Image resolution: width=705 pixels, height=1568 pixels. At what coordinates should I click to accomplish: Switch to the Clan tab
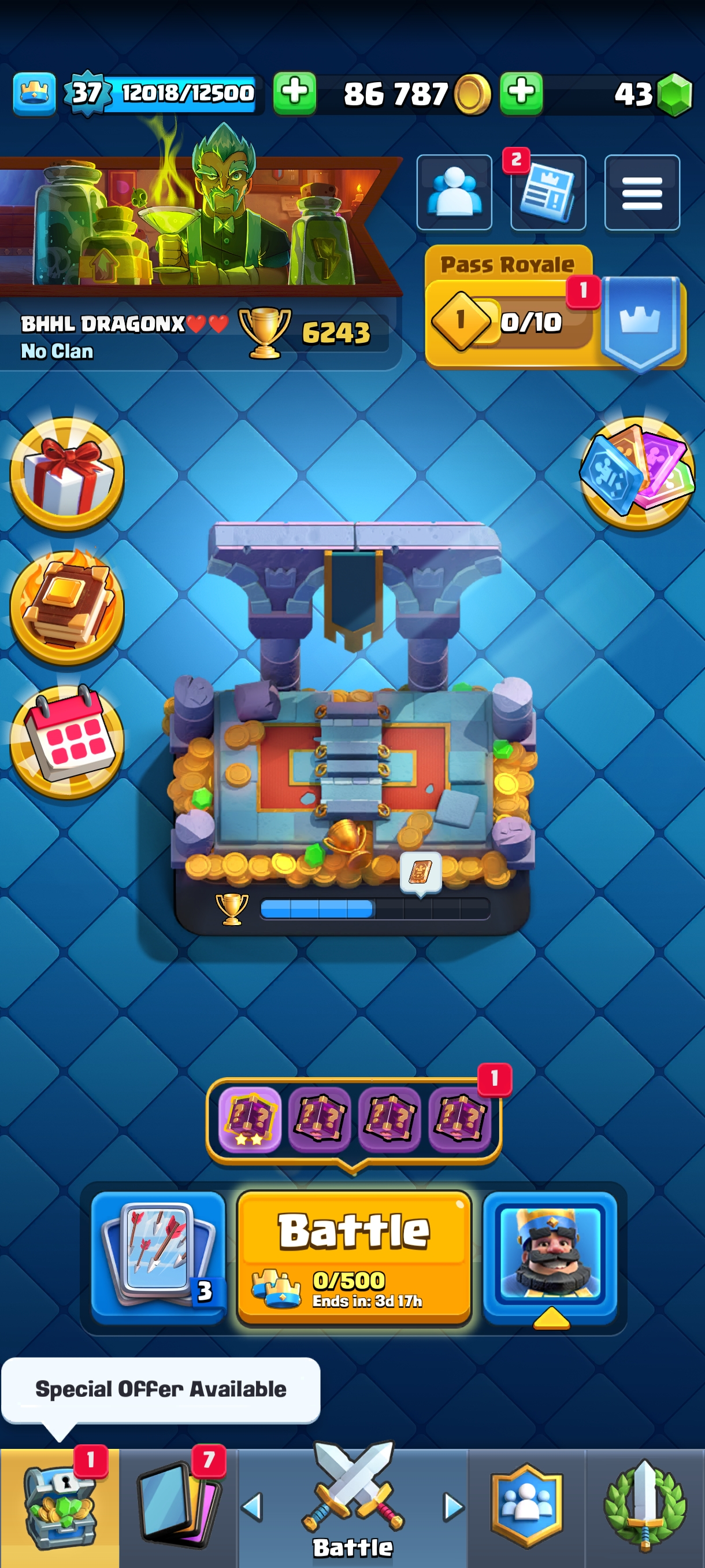point(526,1506)
